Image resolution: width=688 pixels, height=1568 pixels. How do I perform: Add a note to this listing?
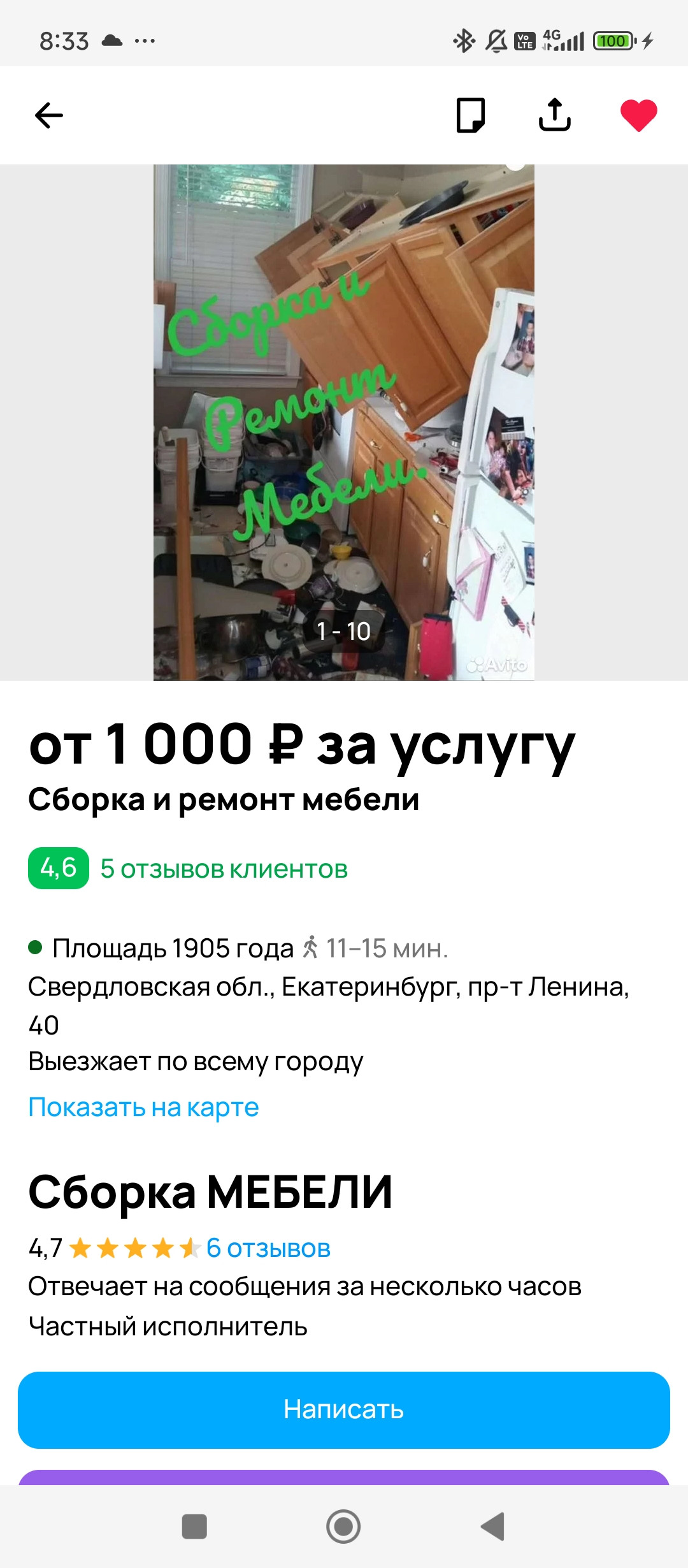click(x=471, y=115)
